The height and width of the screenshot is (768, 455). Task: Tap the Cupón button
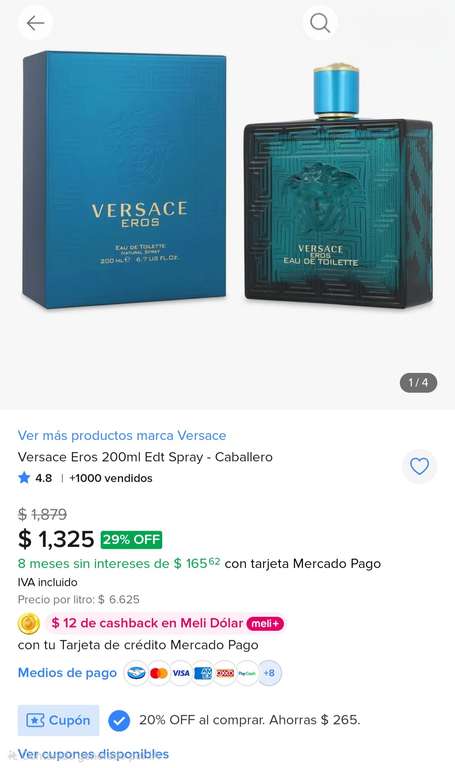coord(58,720)
